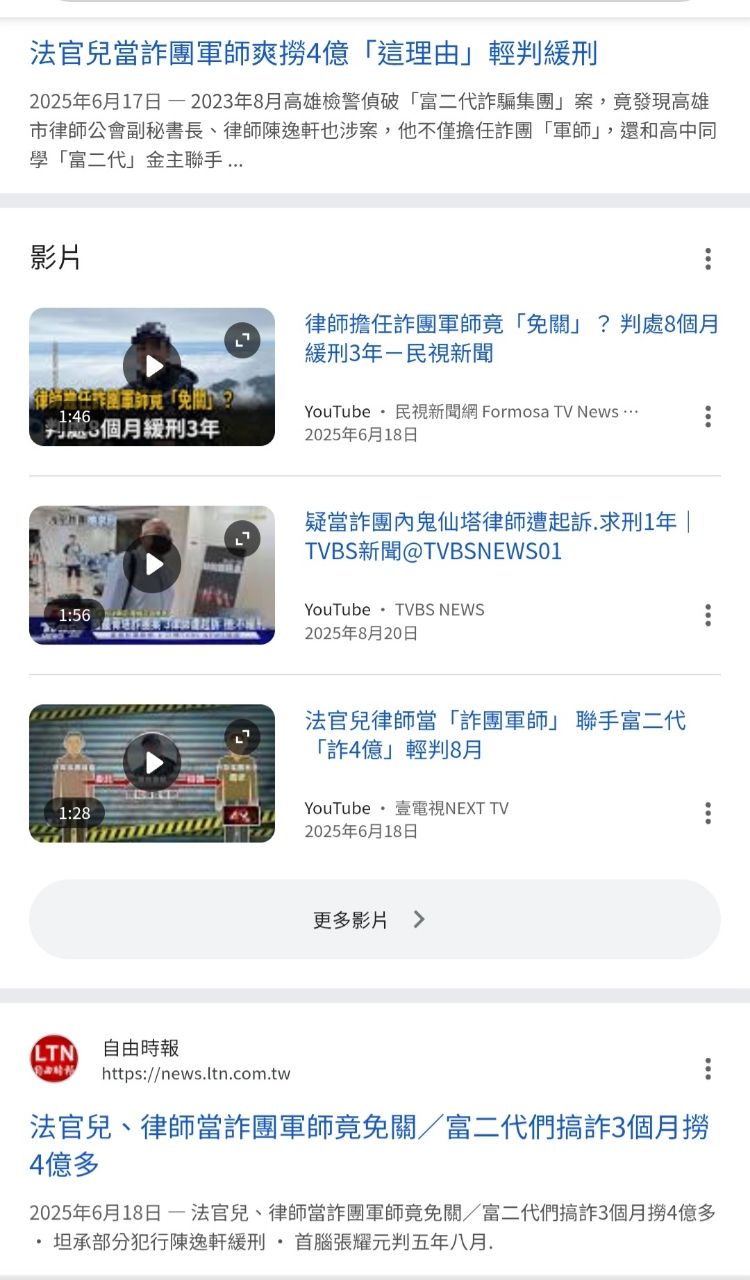The height and width of the screenshot is (1280, 750).
Task: Open the three-dot menu beside 影片 heading
Action: [x=707, y=258]
